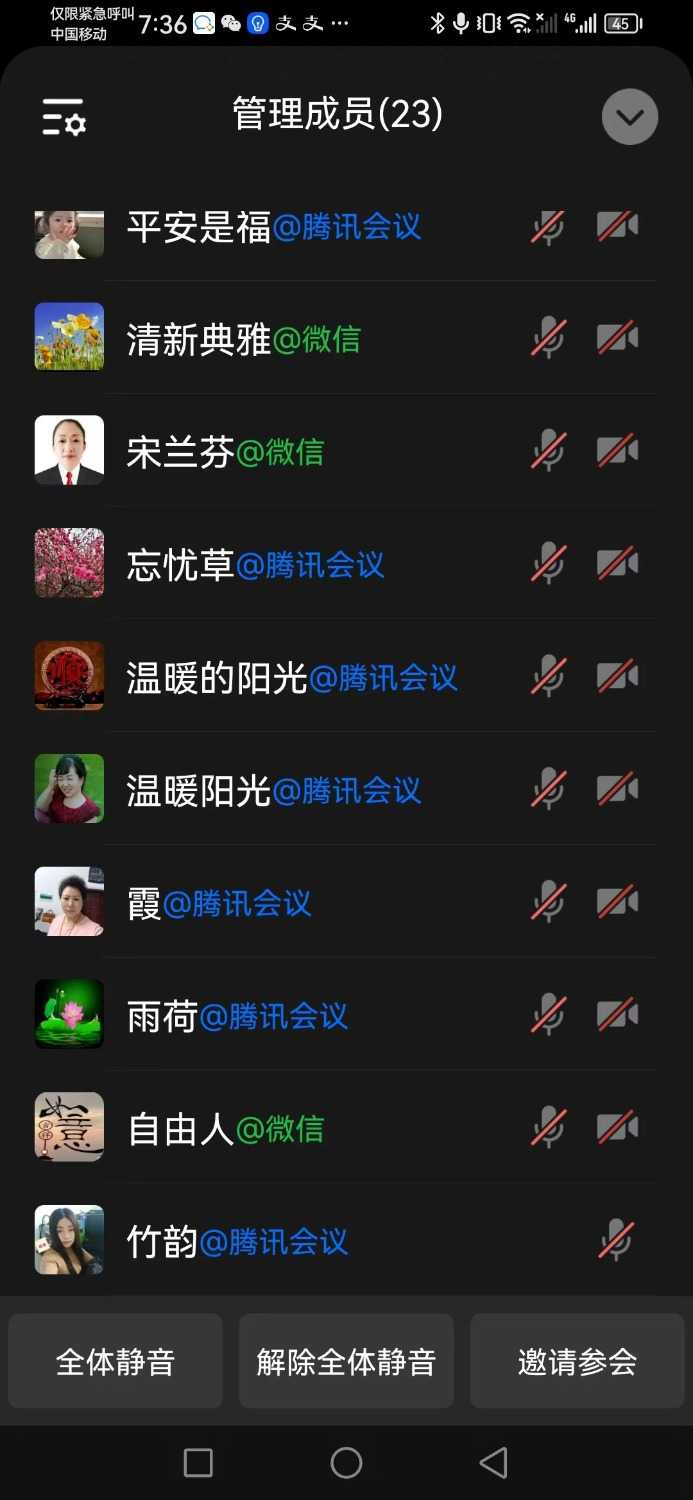Toggle microphone for 竹韵

(x=616, y=1241)
